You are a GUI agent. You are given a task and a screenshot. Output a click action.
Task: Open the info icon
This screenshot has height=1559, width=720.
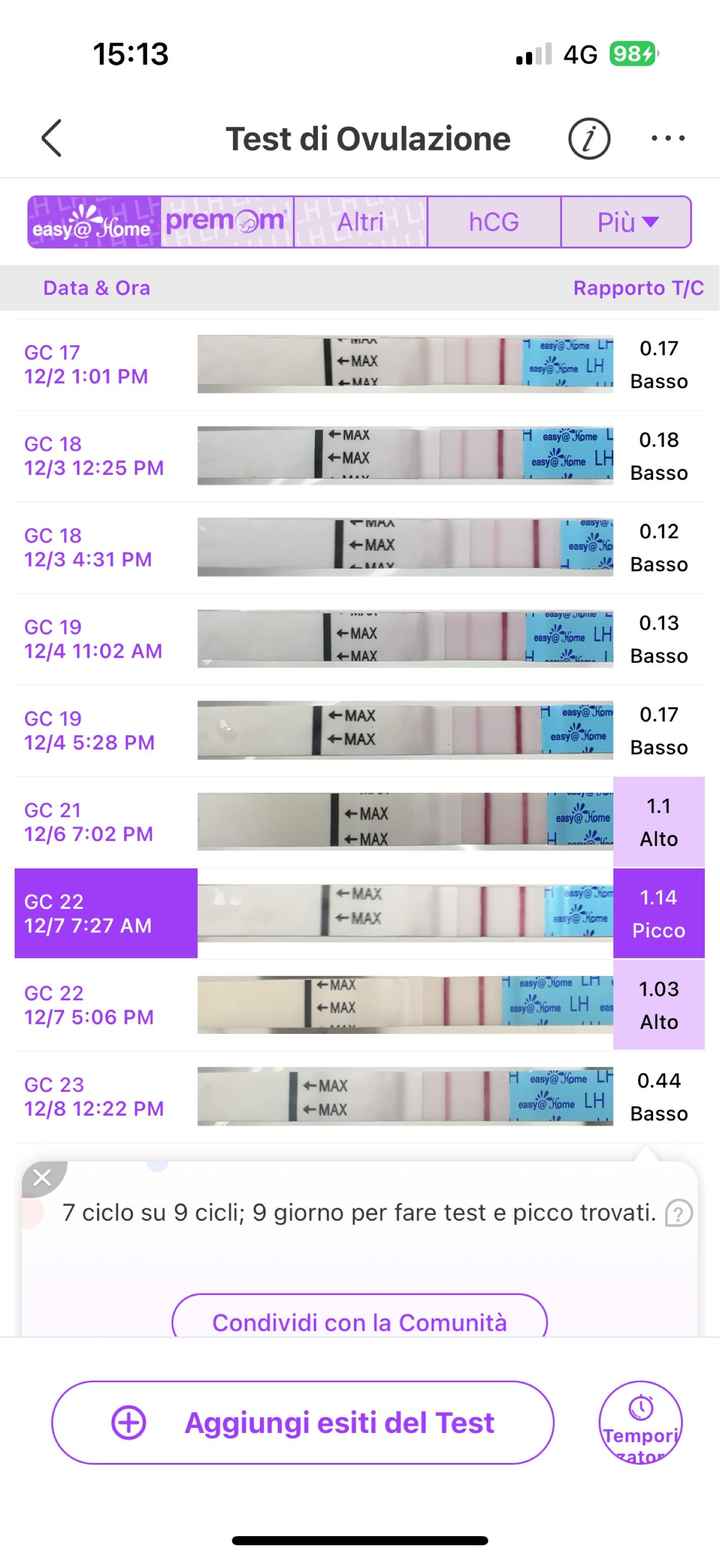click(x=589, y=139)
